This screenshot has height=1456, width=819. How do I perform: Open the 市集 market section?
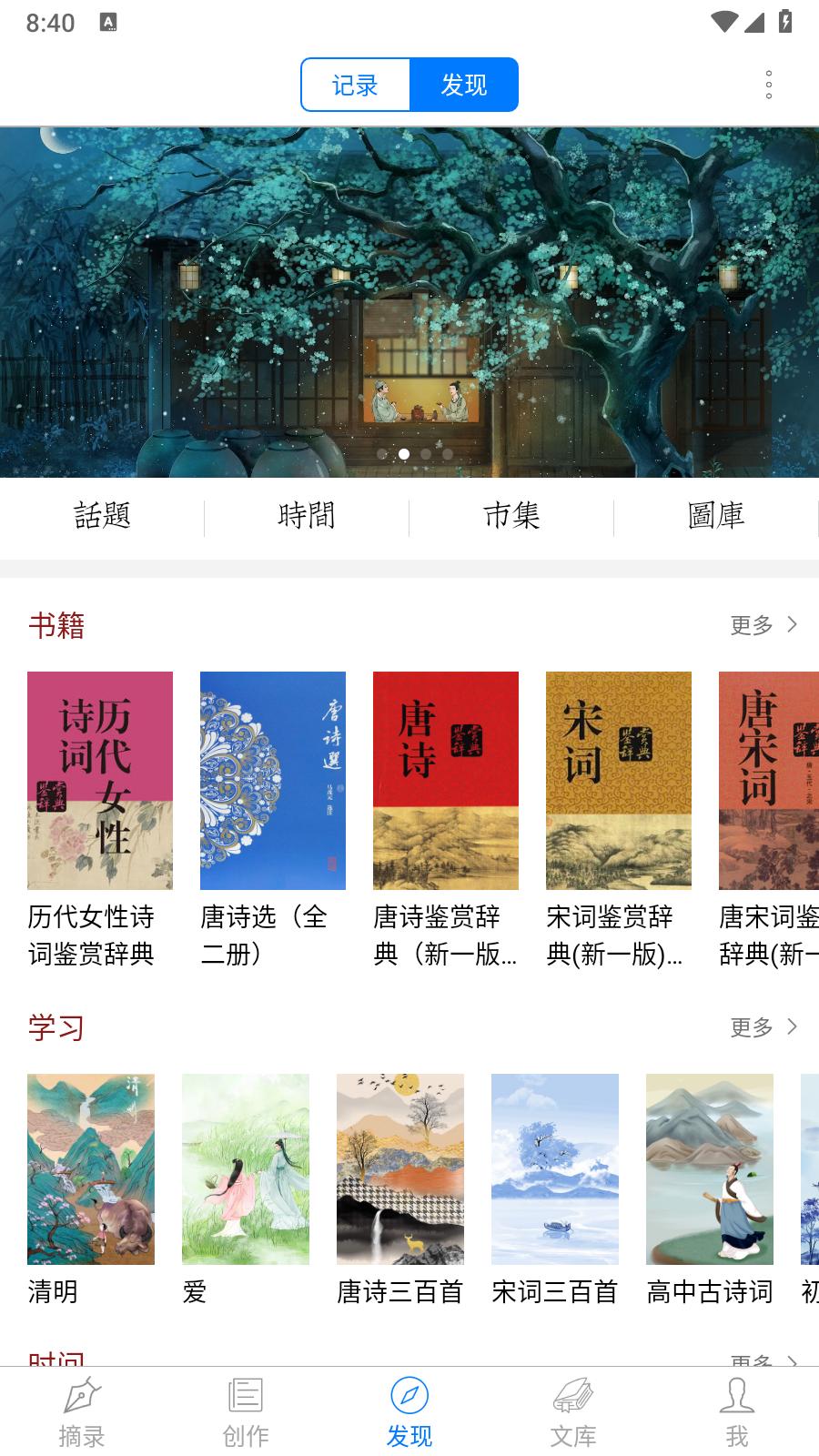[511, 516]
